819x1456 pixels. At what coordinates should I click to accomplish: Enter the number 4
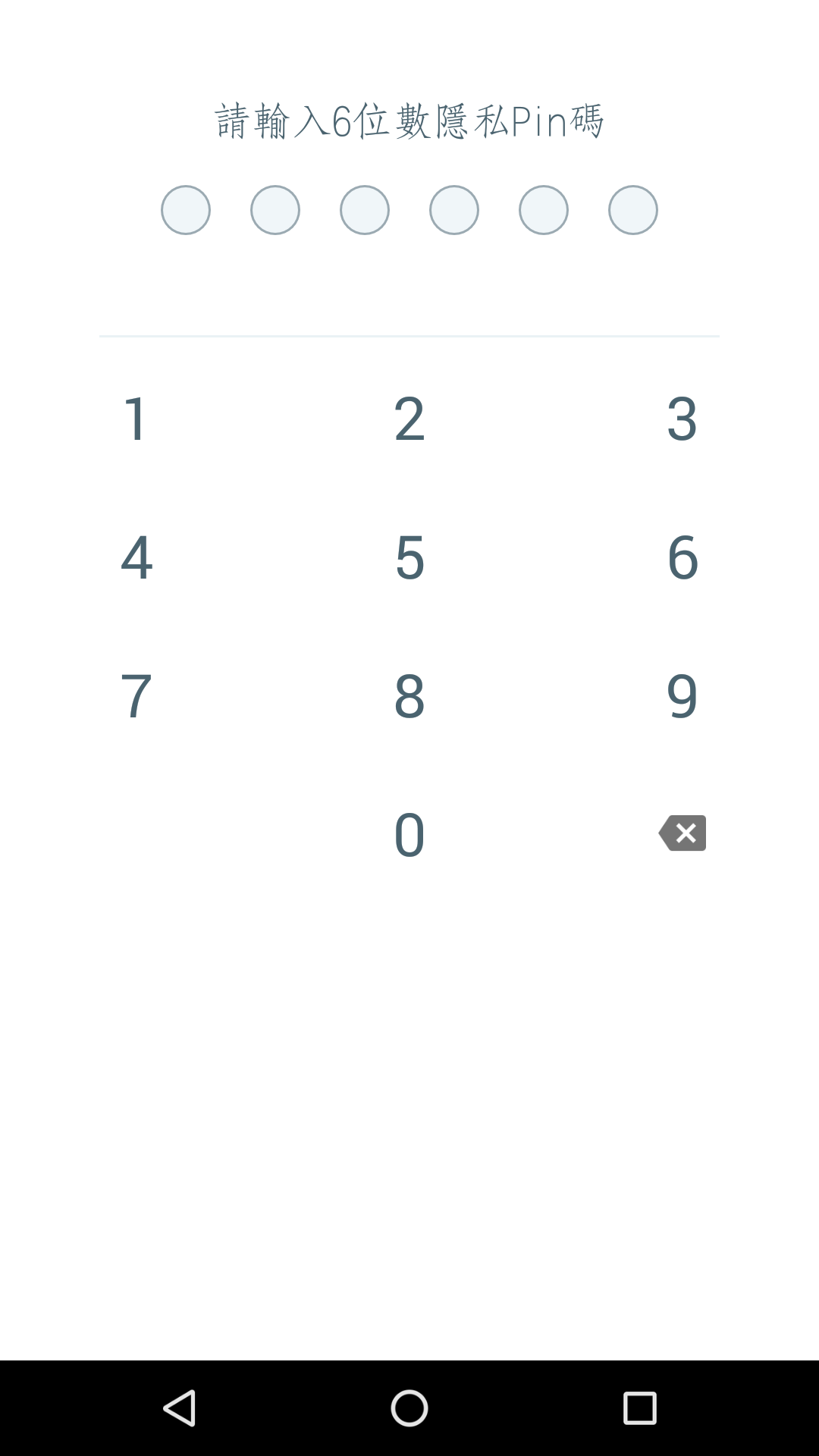pos(136,557)
